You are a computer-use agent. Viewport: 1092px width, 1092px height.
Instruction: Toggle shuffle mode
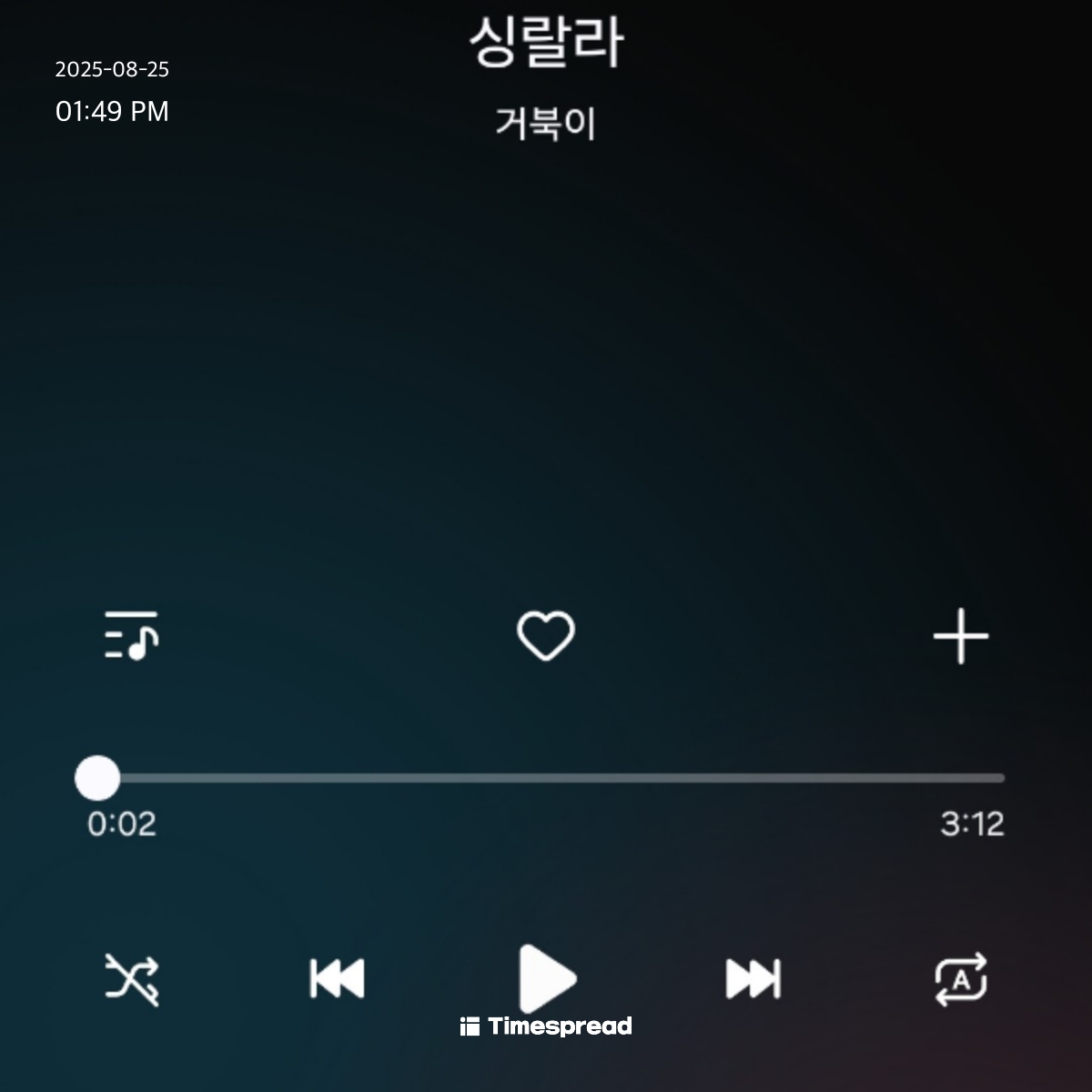[x=132, y=979]
